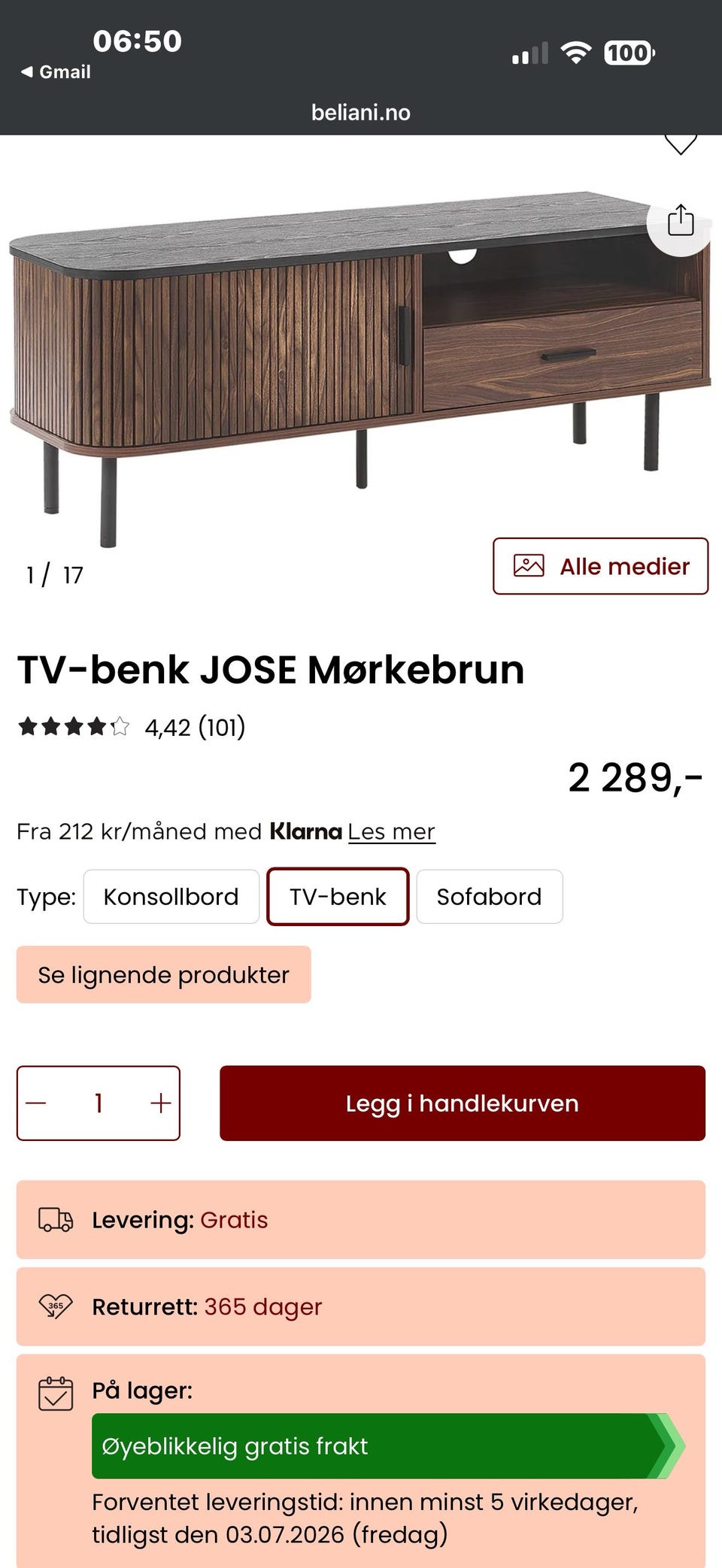Open the 4,42 (101) star reviews
Viewport: 722px width, 1568px height.
pos(132,727)
